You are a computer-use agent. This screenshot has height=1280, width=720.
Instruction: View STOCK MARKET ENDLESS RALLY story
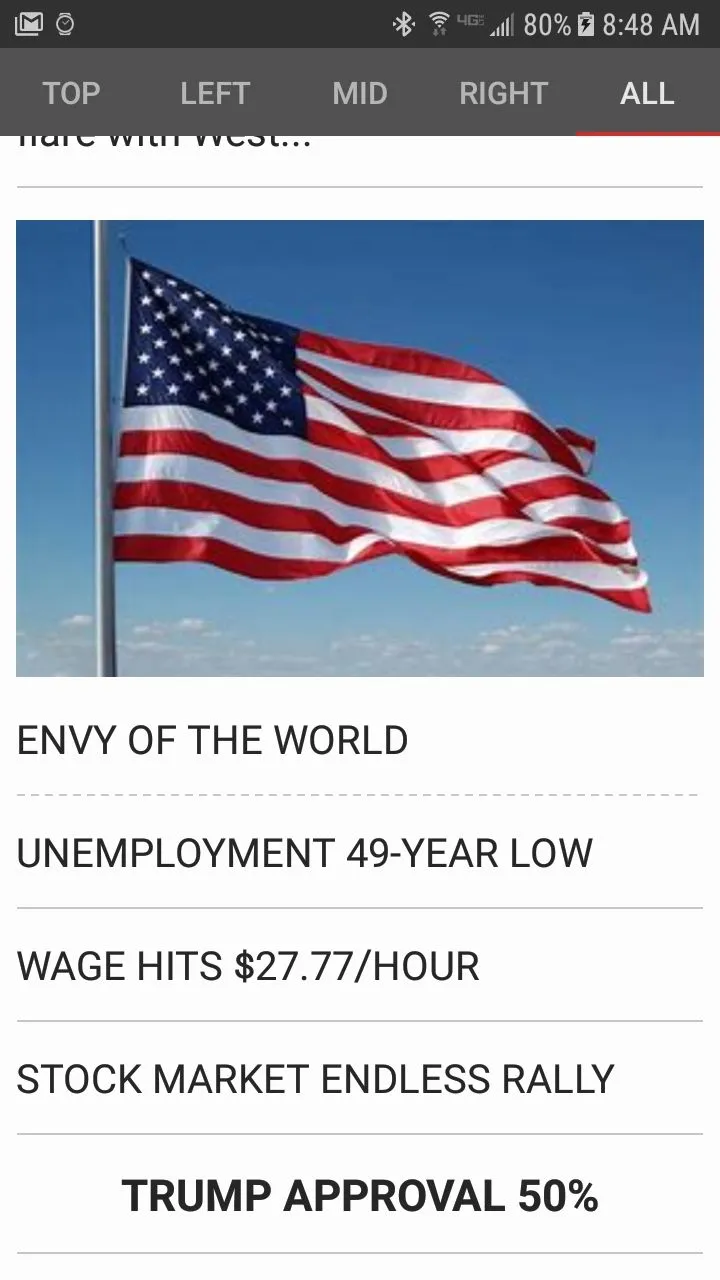(x=315, y=1079)
